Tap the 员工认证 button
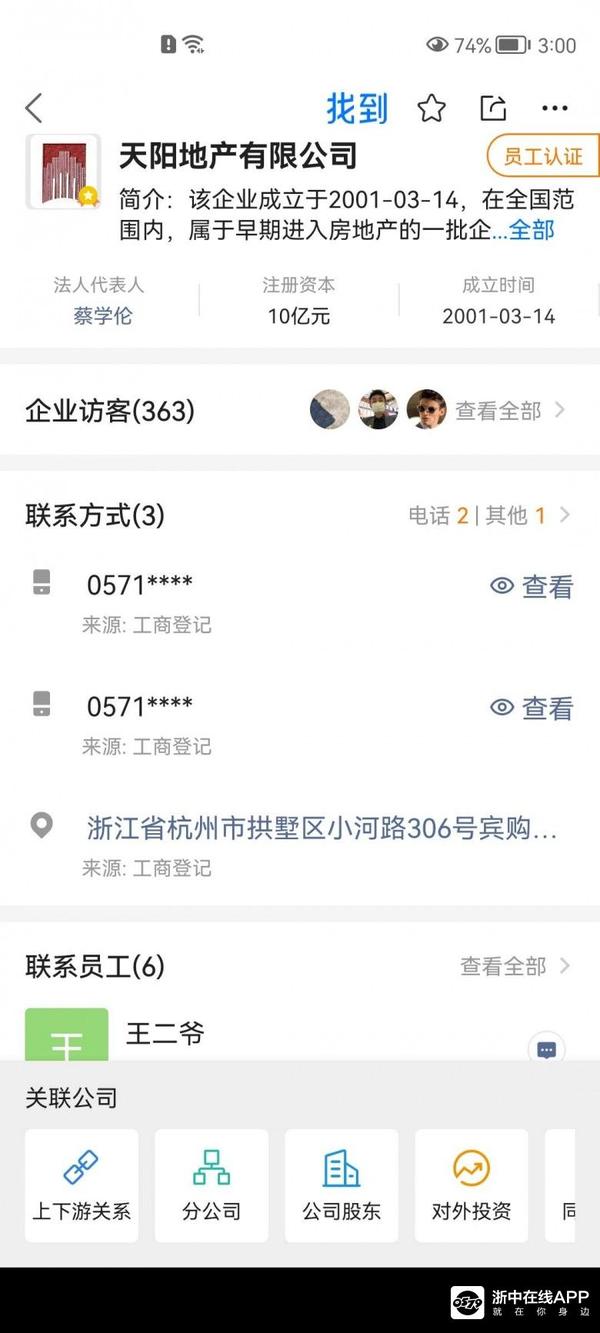Screen dimensions: 600x1333 click(x=543, y=157)
